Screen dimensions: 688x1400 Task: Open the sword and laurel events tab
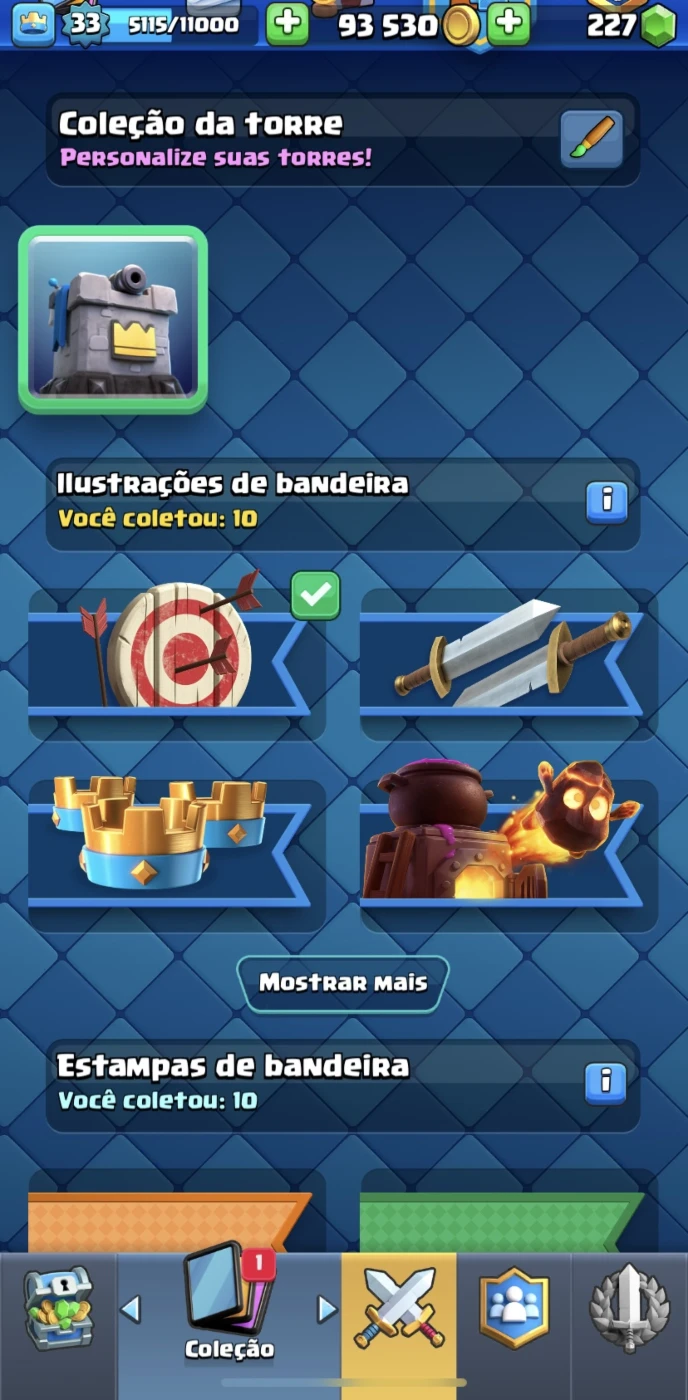[x=629, y=1308]
